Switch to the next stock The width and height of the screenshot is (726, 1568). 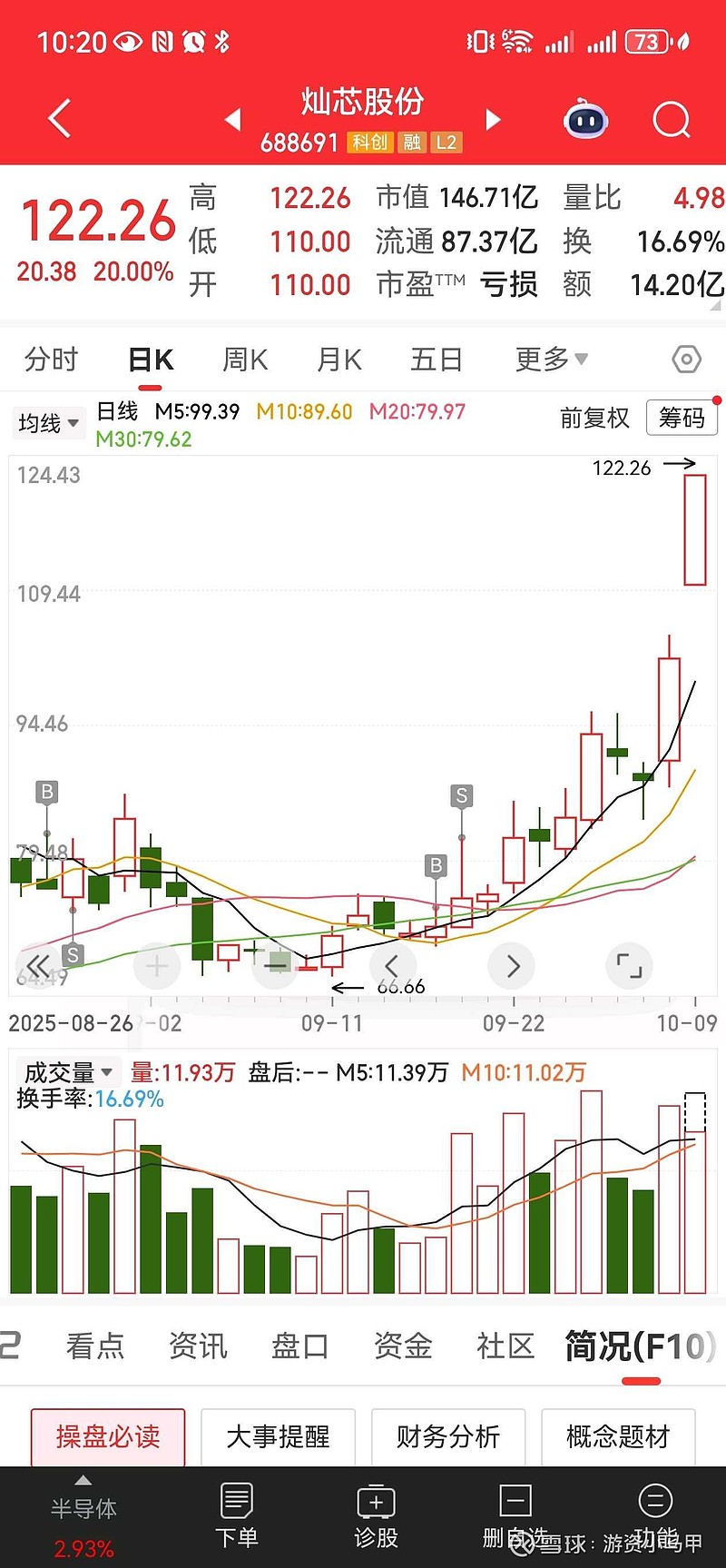tap(493, 119)
